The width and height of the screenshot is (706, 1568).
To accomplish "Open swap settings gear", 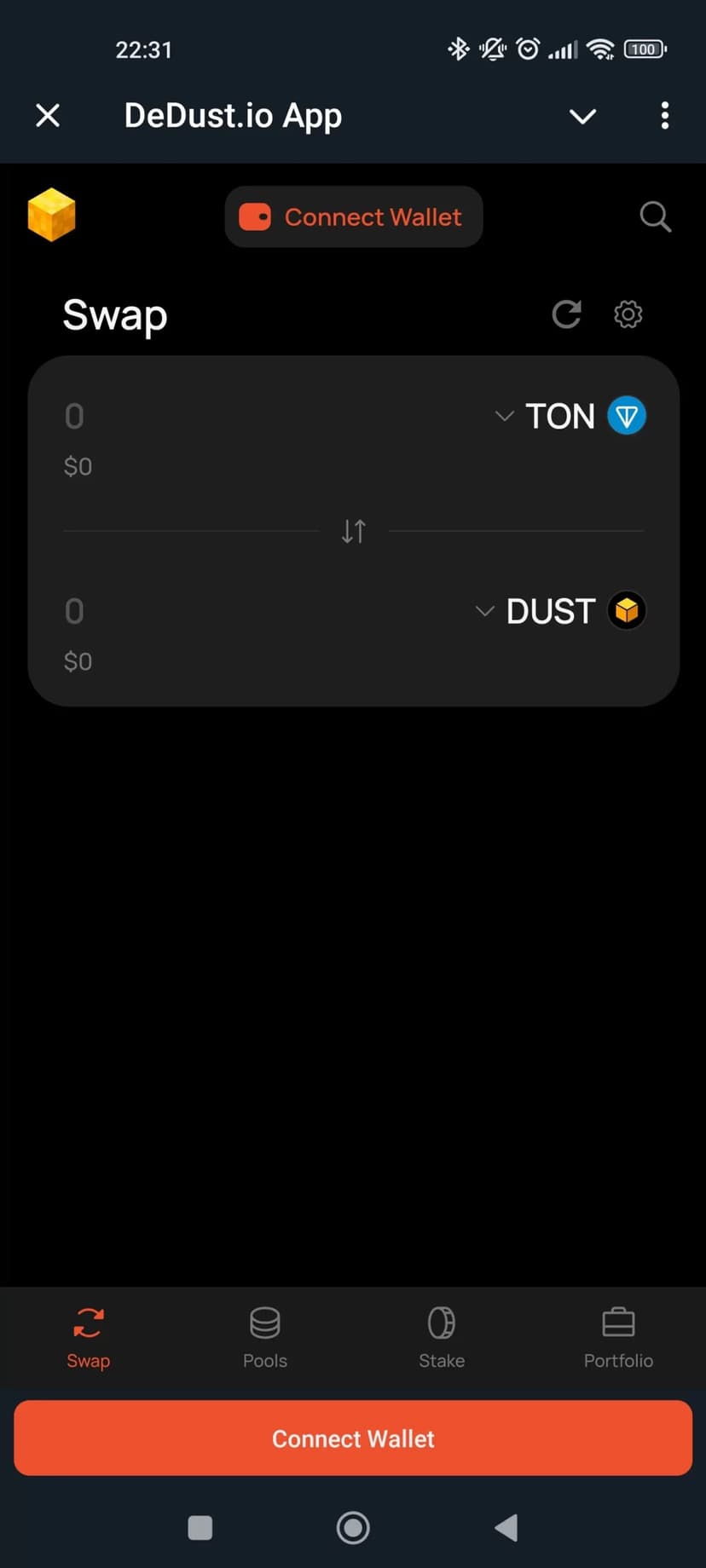I will click(x=628, y=314).
